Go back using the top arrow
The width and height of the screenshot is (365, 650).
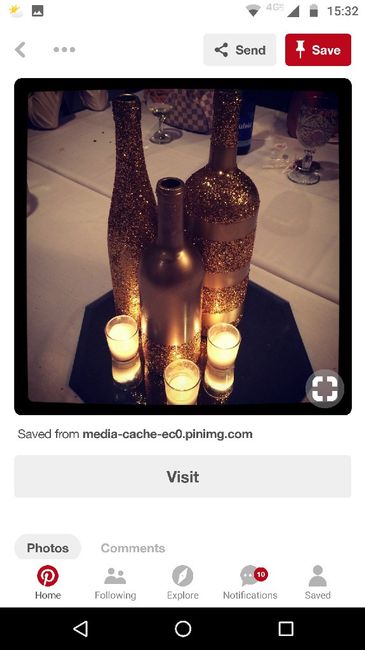(x=20, y=50)
